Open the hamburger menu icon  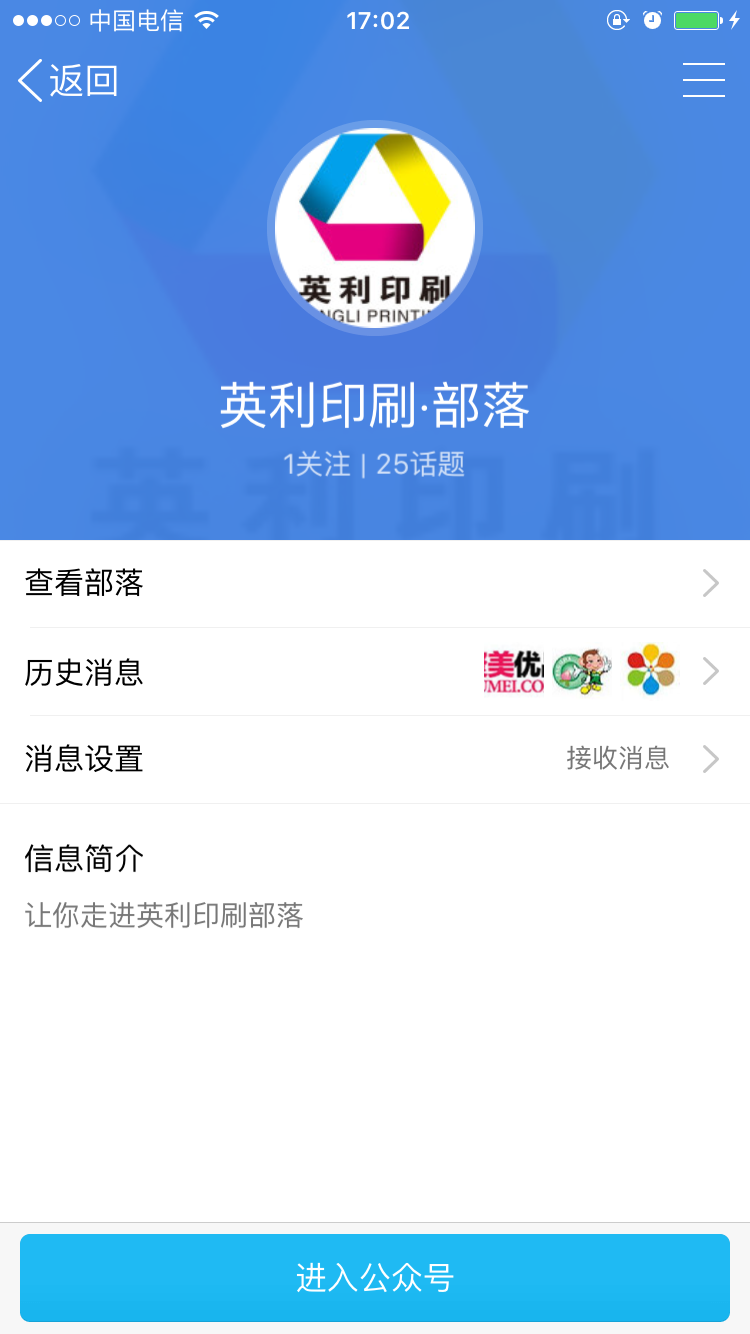click(704, 80)
